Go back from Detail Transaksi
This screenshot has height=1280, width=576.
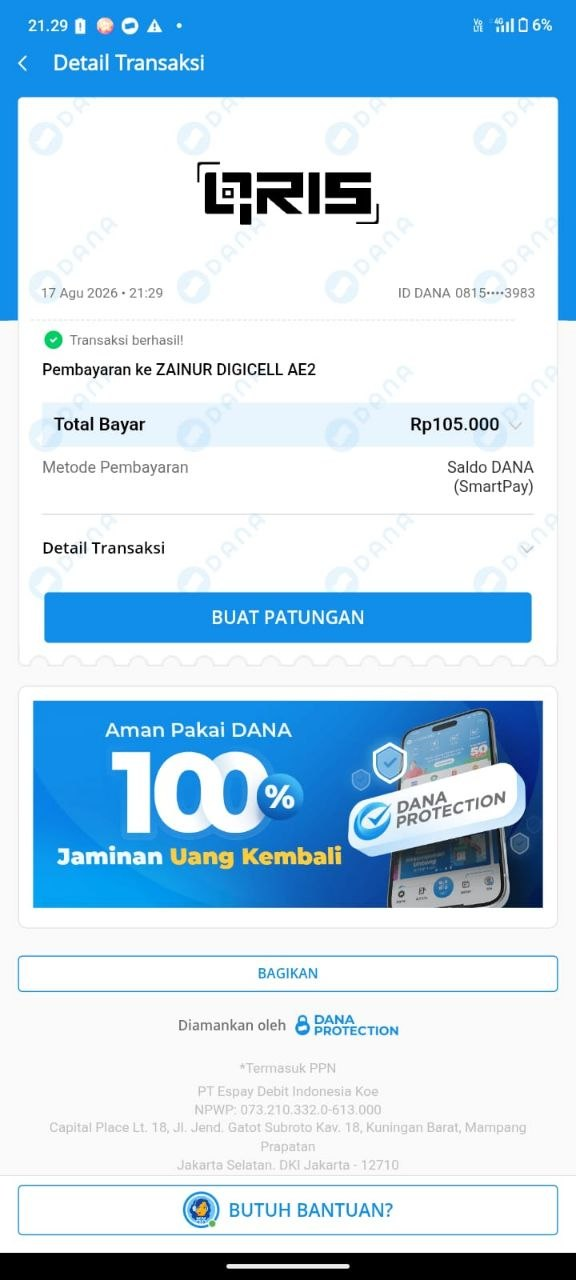click(x=23, y=63)
